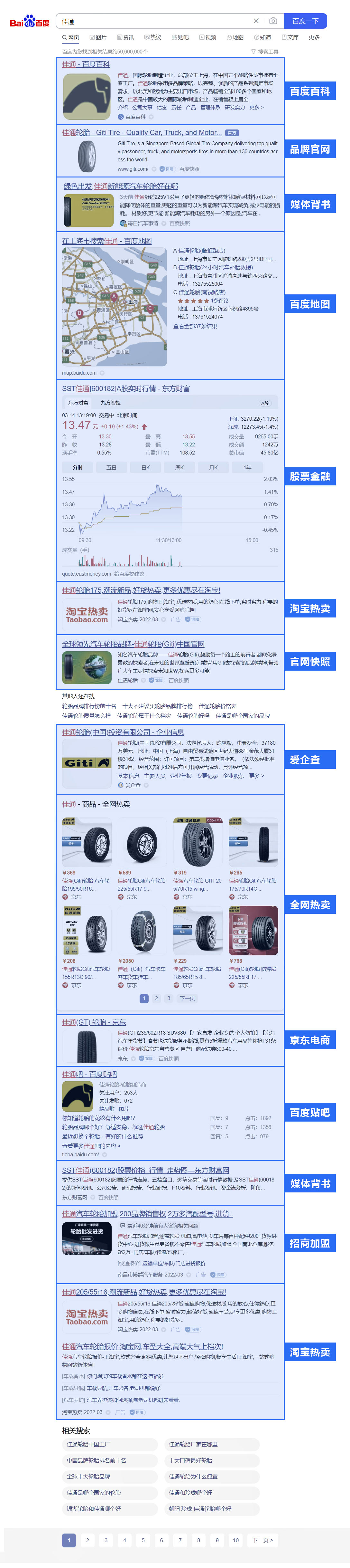Switch to the 资讯 tab
Screen dimensions: 350x1568
coord(125,38)
